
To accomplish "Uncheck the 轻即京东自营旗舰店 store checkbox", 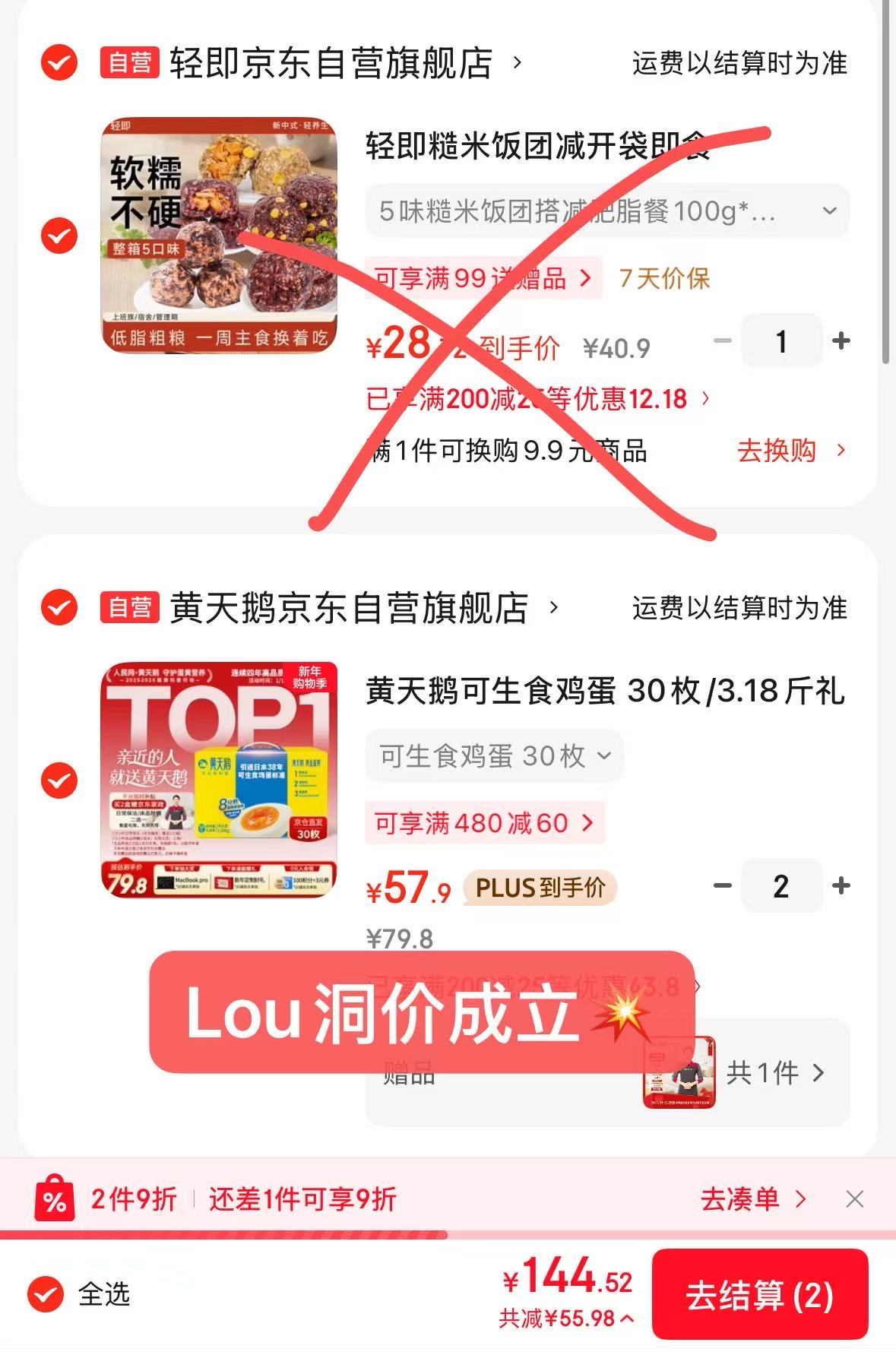I will click(59, 62).
